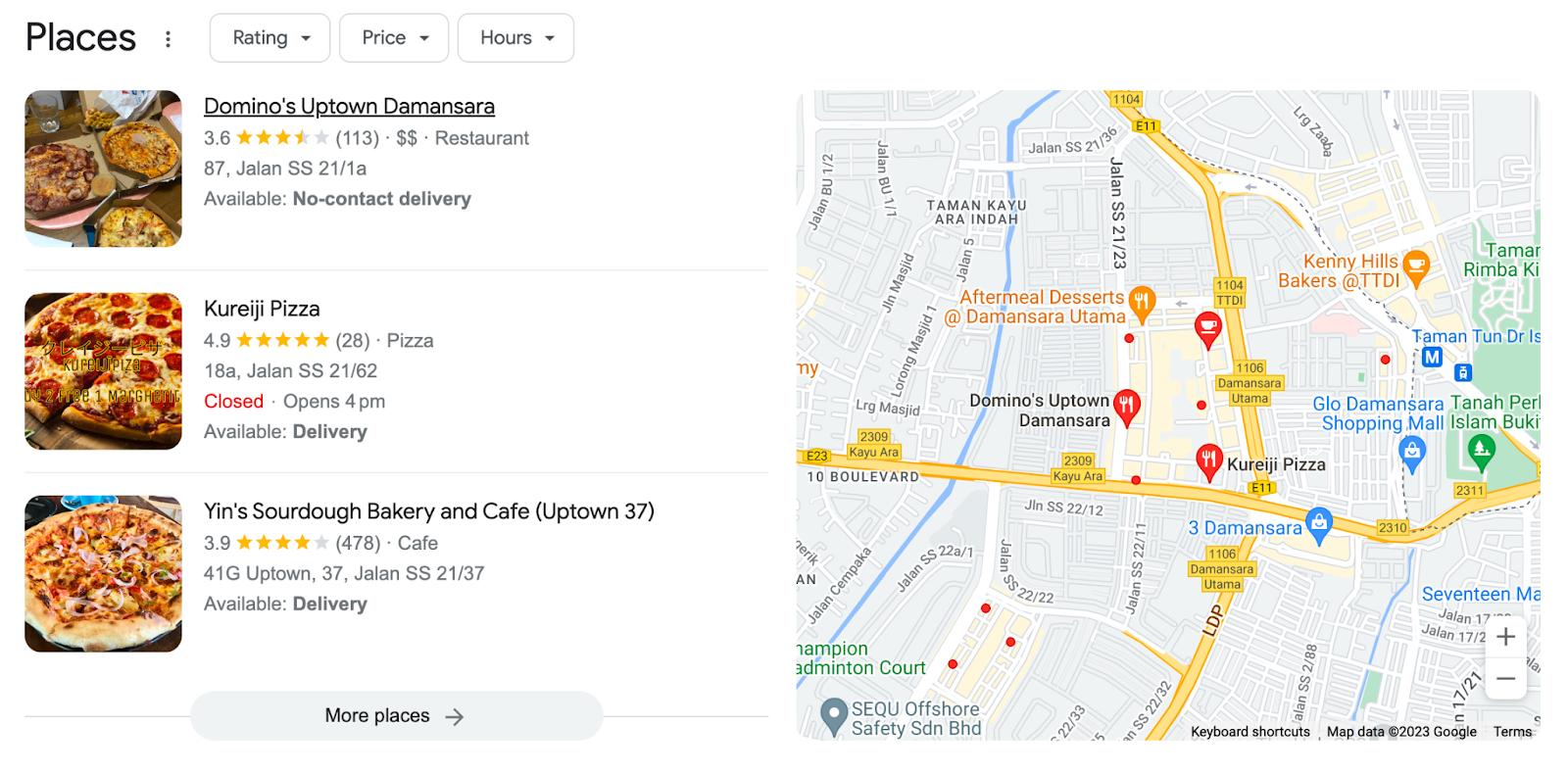Open Yin's Sourdough Bakery and Cafe listing
The image size is (1568, 774).
(428, 511)
